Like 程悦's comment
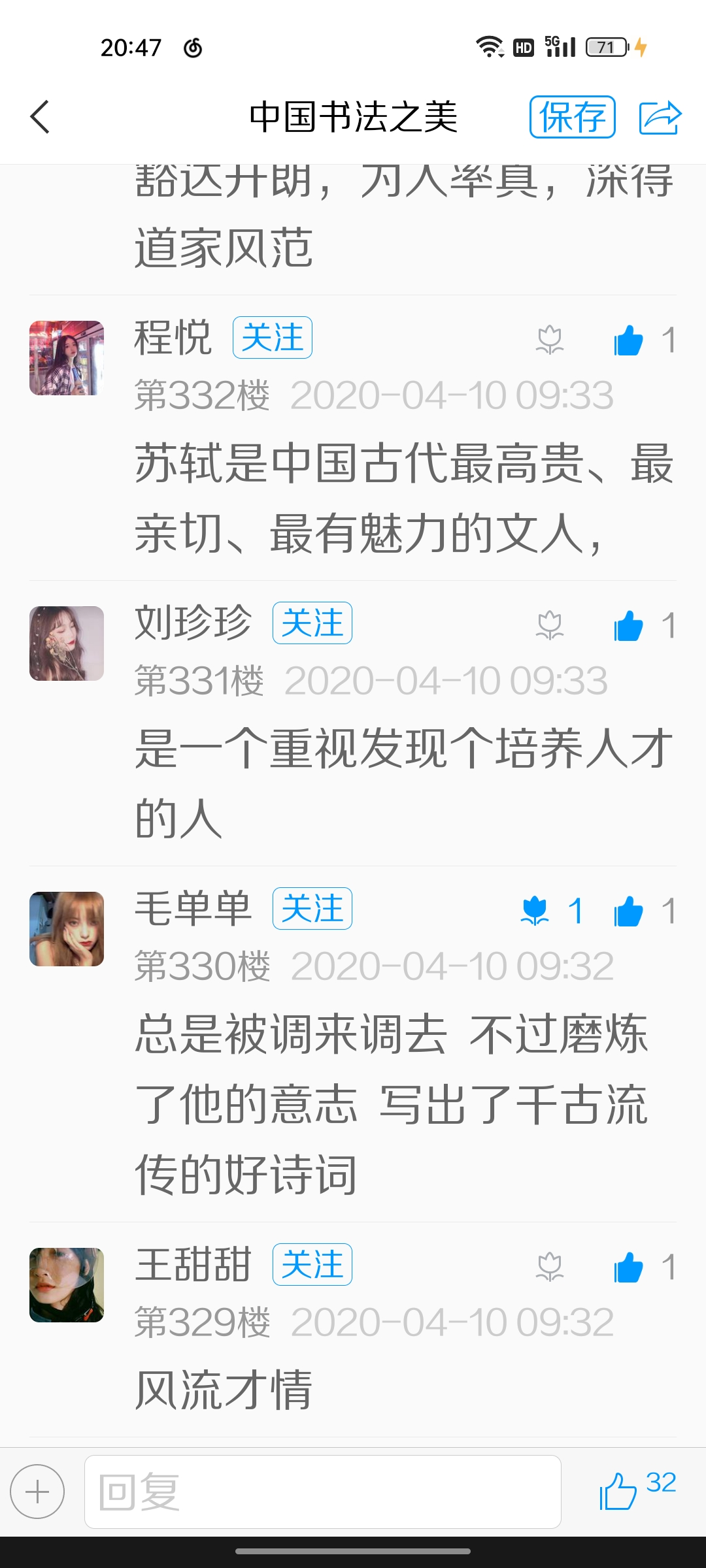The image size is (706, 1568). coord(629,340)
